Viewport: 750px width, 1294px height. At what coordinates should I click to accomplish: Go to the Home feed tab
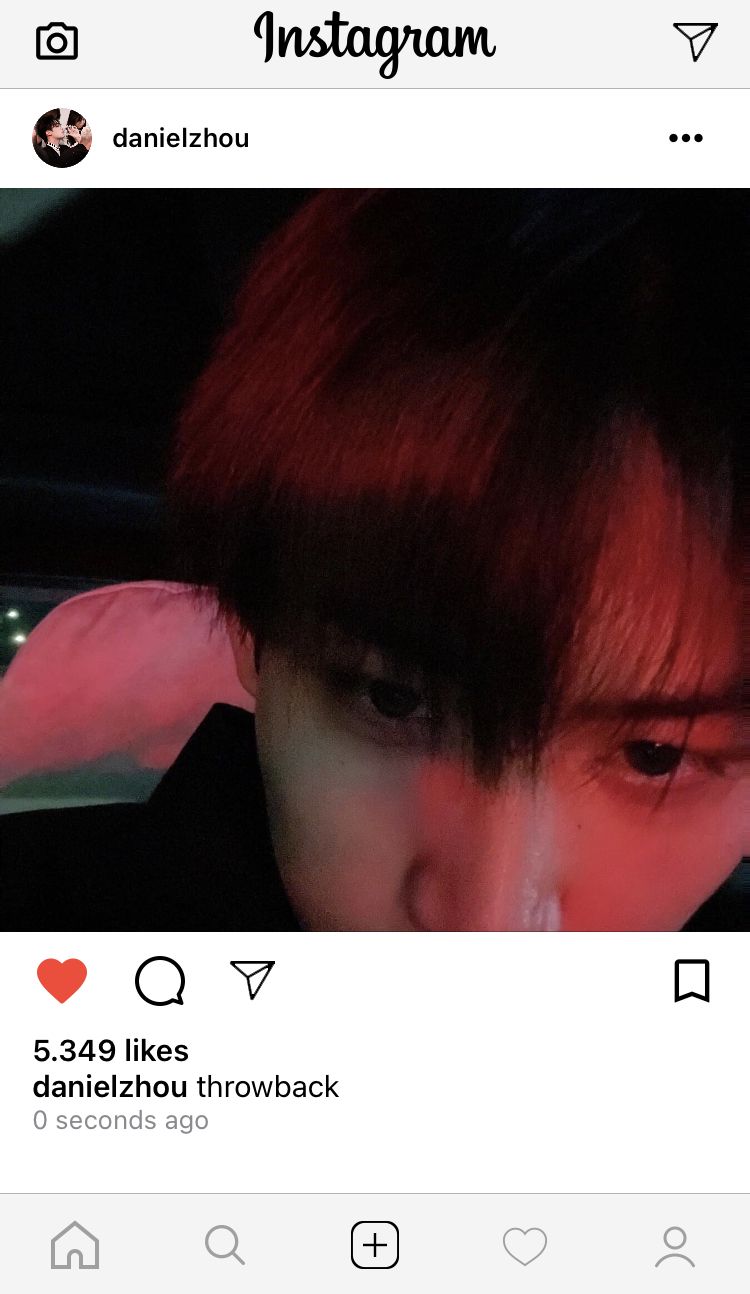(75, 1246)
